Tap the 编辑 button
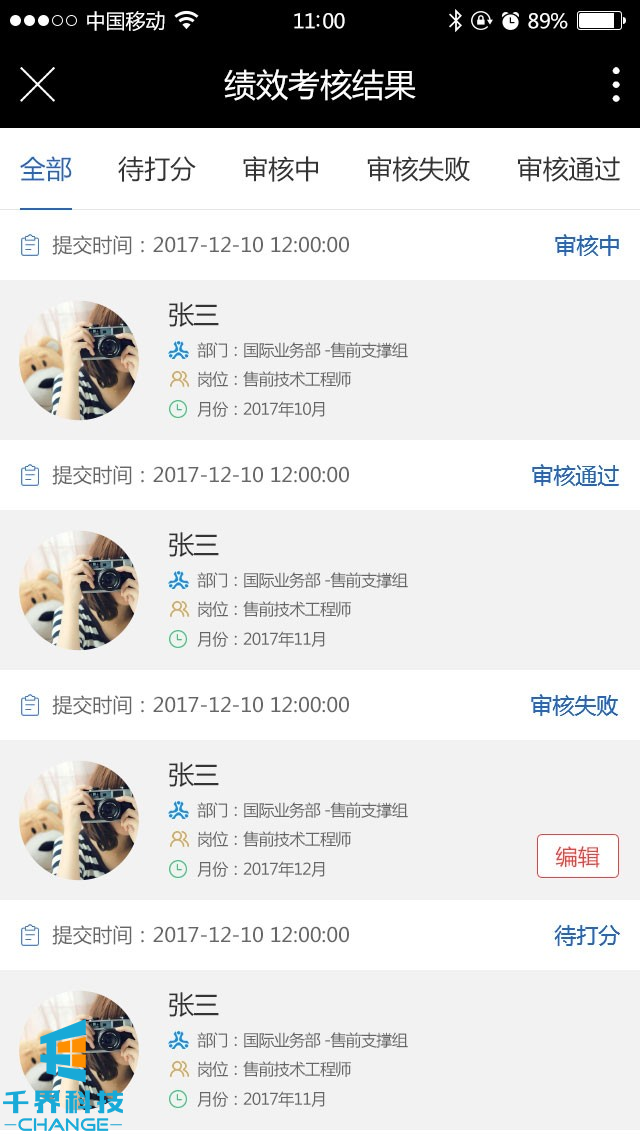 coord(577,856)
